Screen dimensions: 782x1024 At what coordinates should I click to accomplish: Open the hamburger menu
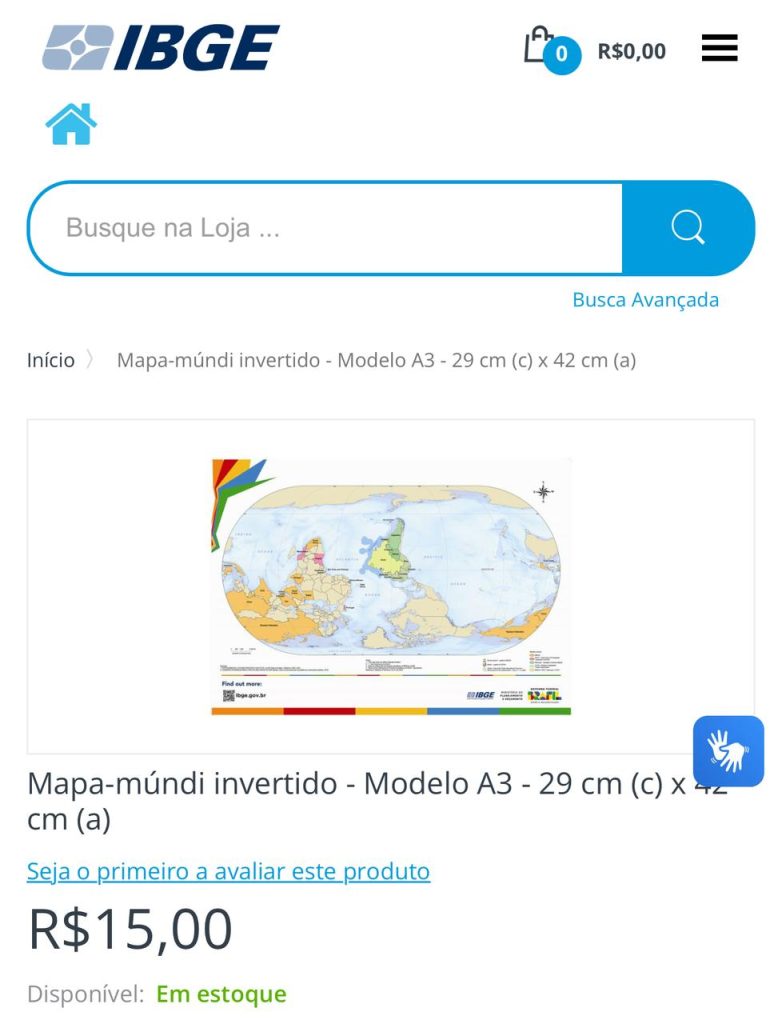pos(719,48)
